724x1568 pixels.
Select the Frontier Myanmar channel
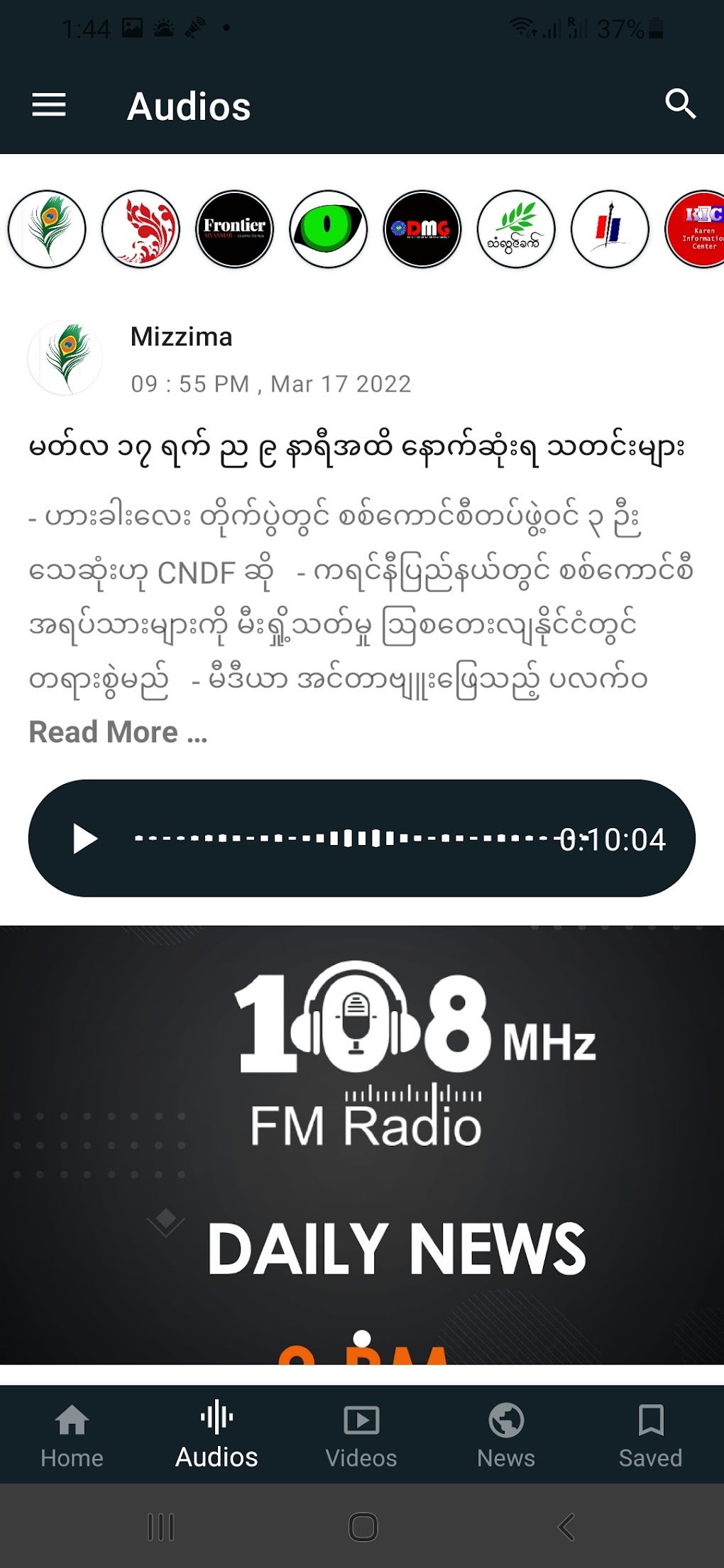click(x=234, y=229)
